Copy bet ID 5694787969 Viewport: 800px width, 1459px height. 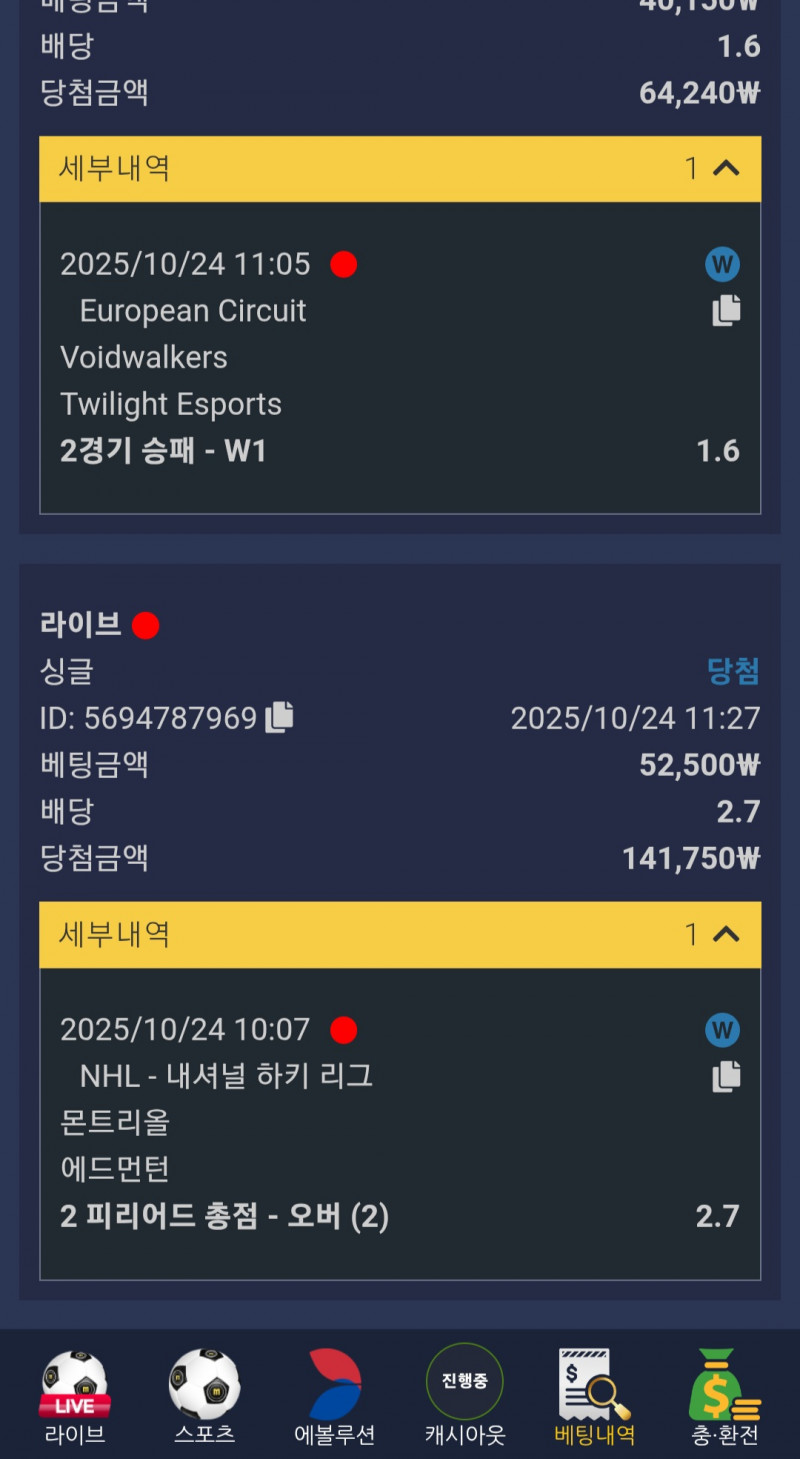click(x=280, y=717)
